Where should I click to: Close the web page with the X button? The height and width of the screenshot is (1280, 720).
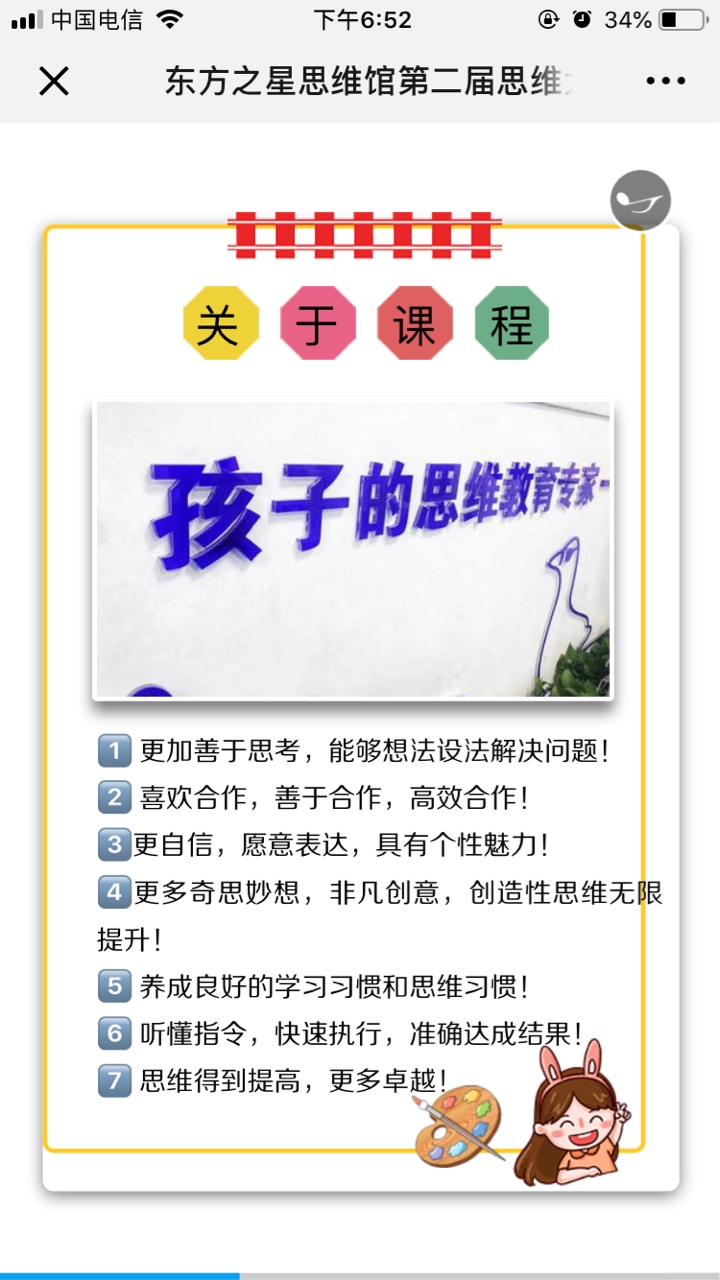point(54,81)
